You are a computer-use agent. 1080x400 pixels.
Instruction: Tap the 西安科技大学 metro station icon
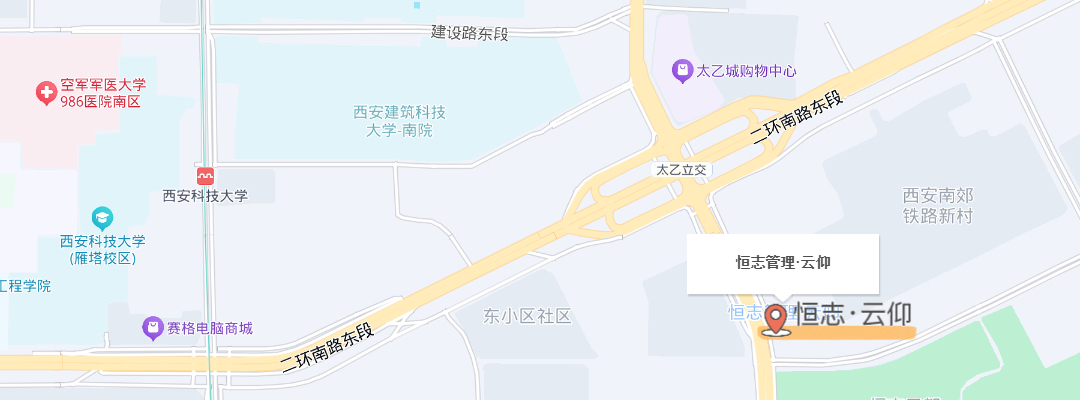click(x=205, y=175)
